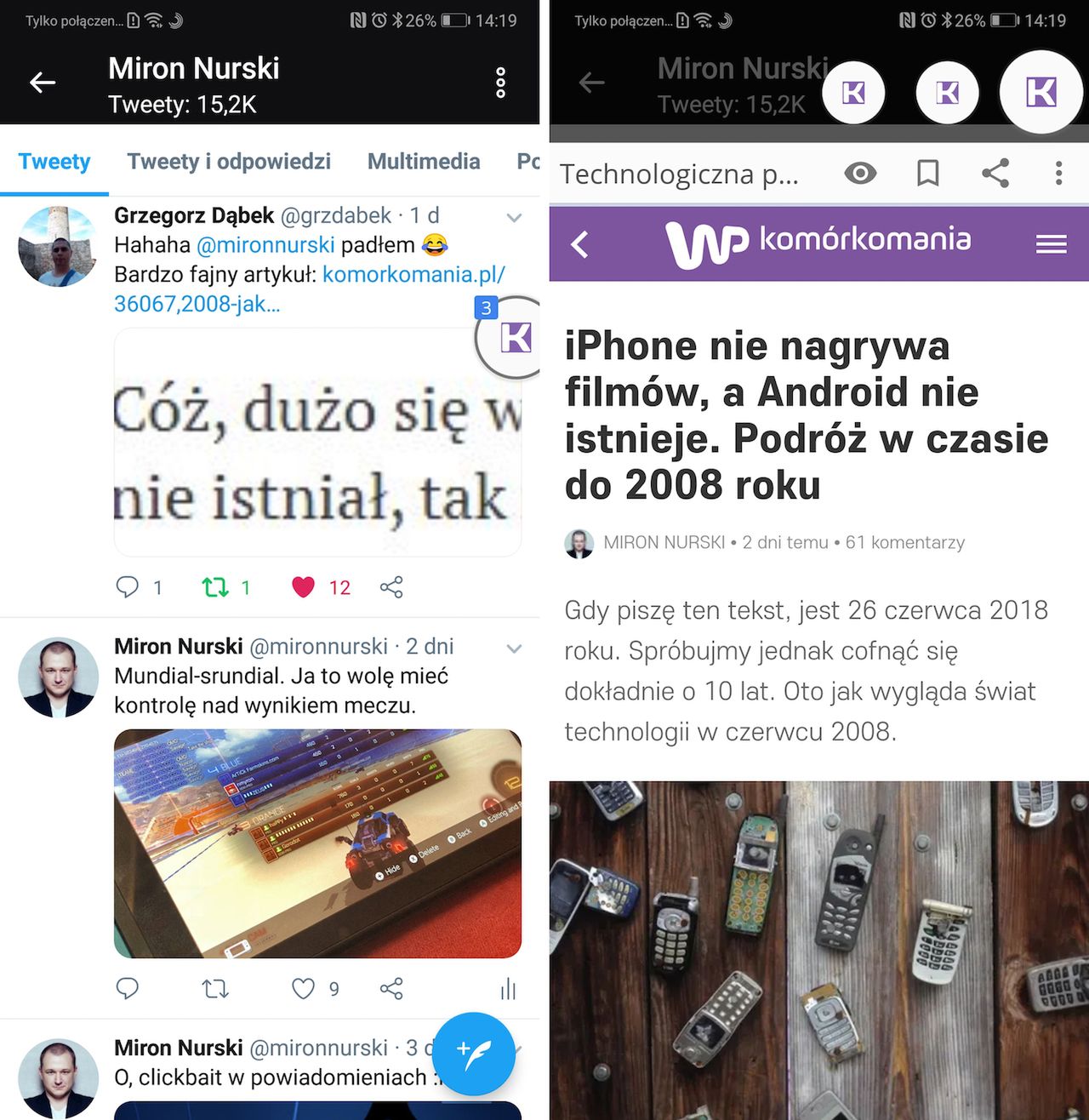Viewport: 1089px width, 1120px height.
Task: Go back using the komórkomania header chevron
Action: click(x=580, y=245)
